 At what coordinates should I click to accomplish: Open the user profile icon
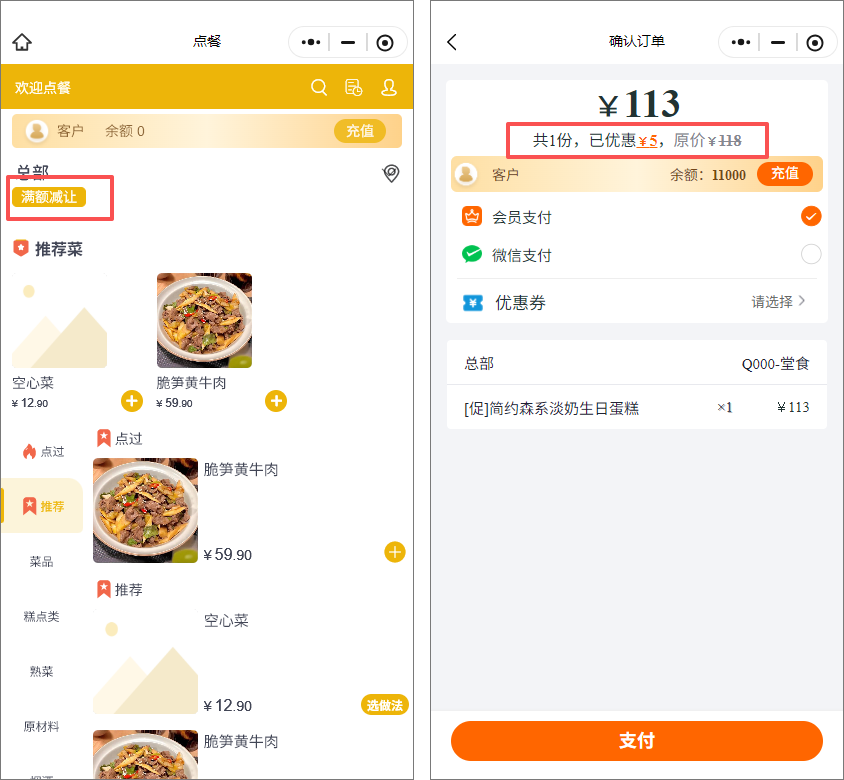click(x=389, y=88)
